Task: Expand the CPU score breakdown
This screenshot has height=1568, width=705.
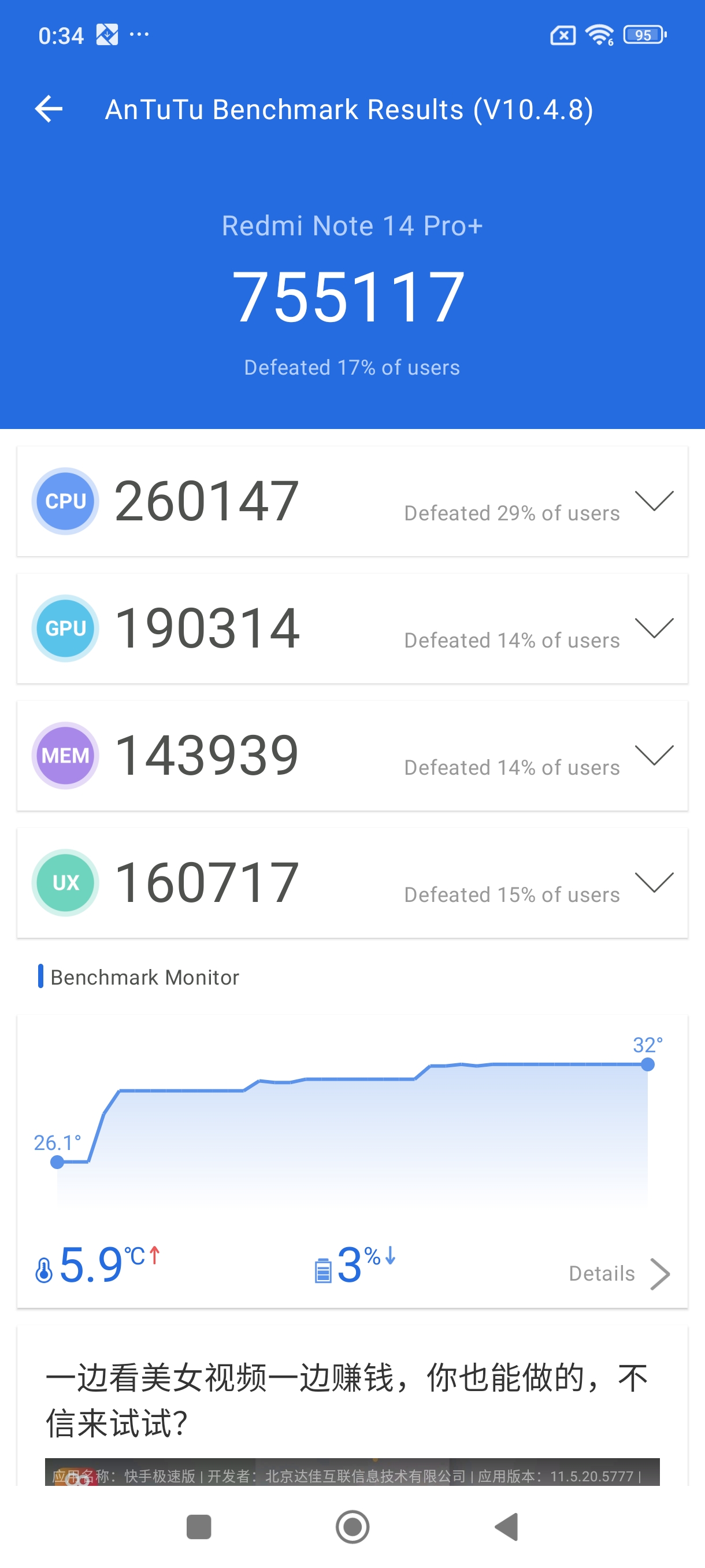Action: [654, 501]
